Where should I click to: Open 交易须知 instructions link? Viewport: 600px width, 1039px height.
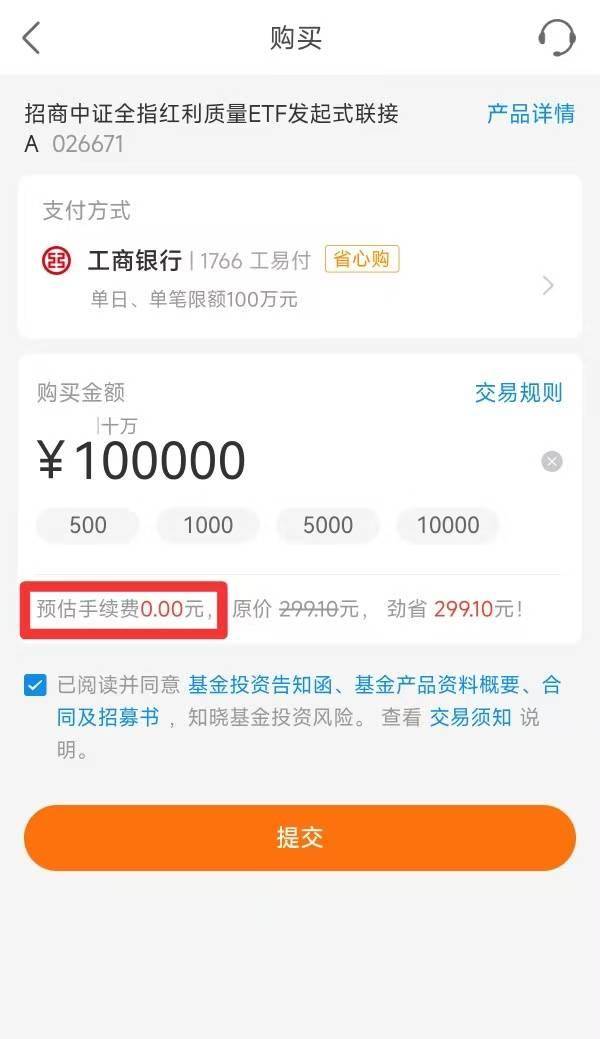[470, 717]
